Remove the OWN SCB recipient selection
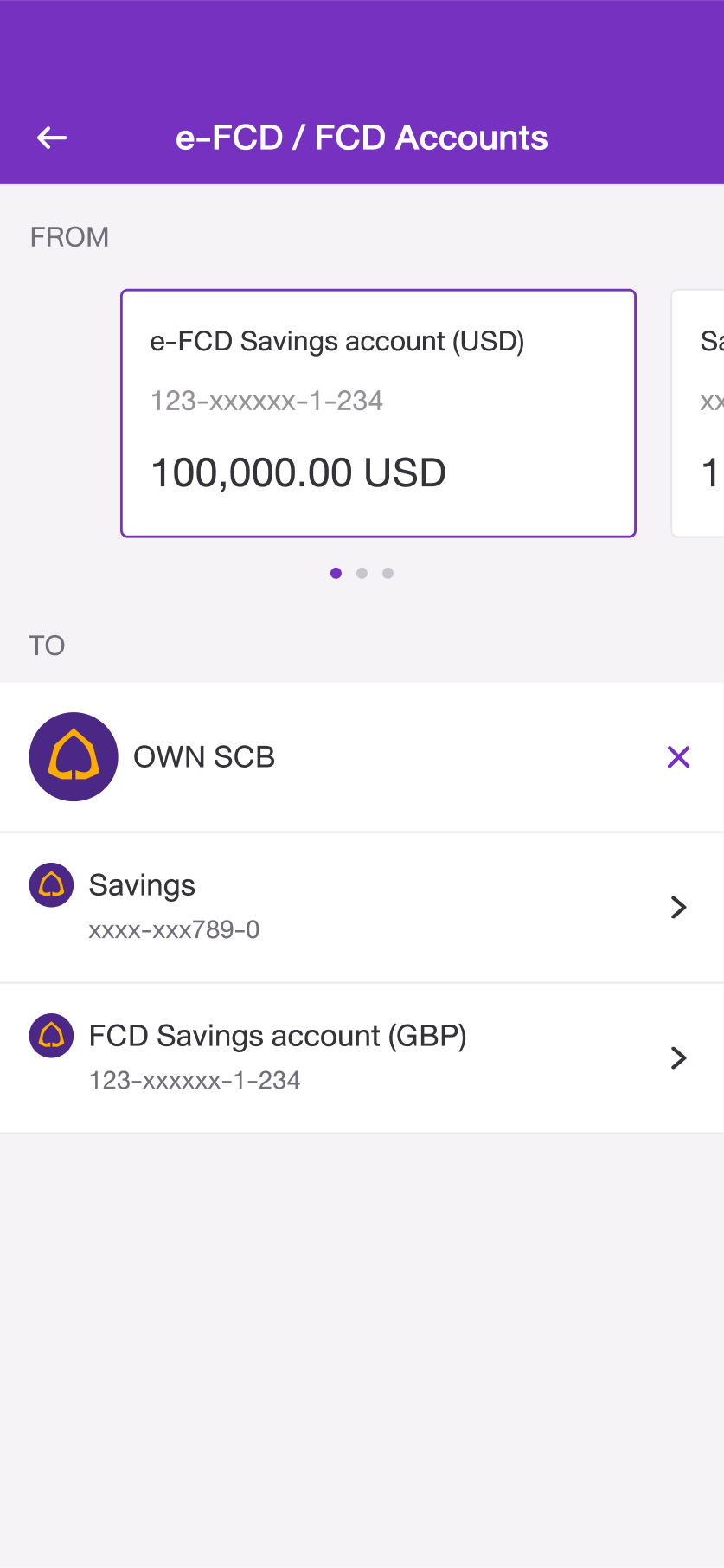Screen dimensions: 724x1568 pyautogui.click(x=678, y=757)
